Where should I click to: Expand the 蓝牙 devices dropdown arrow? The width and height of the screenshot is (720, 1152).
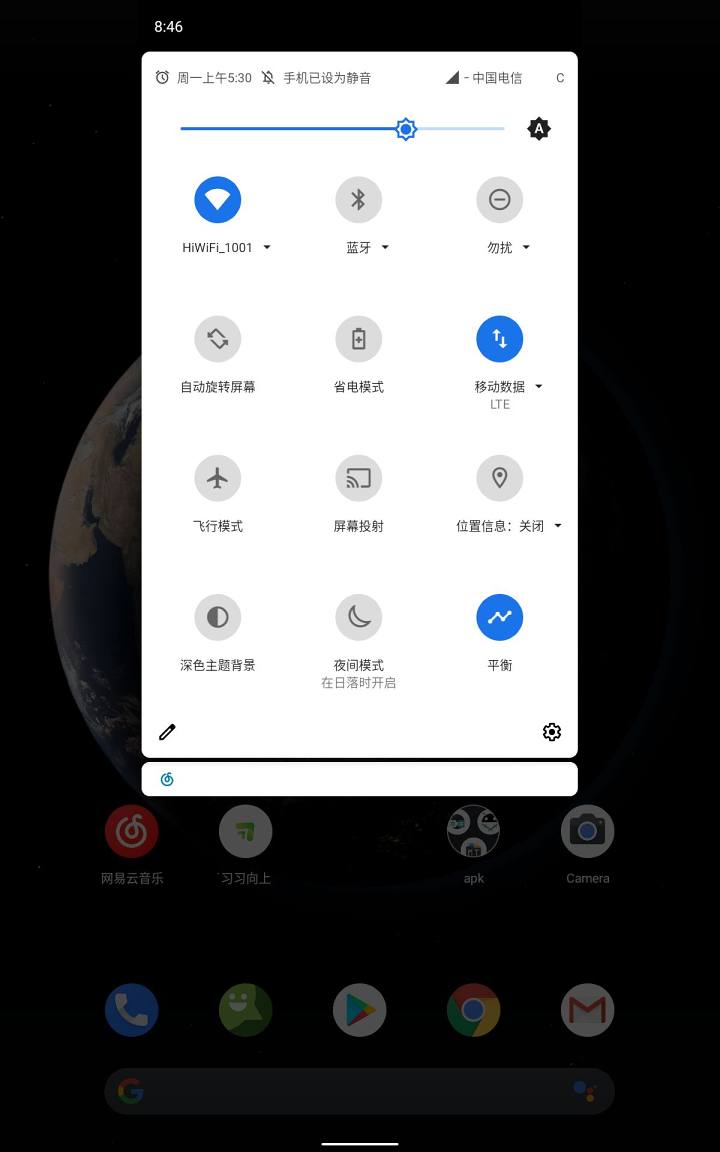coord(385,248)
